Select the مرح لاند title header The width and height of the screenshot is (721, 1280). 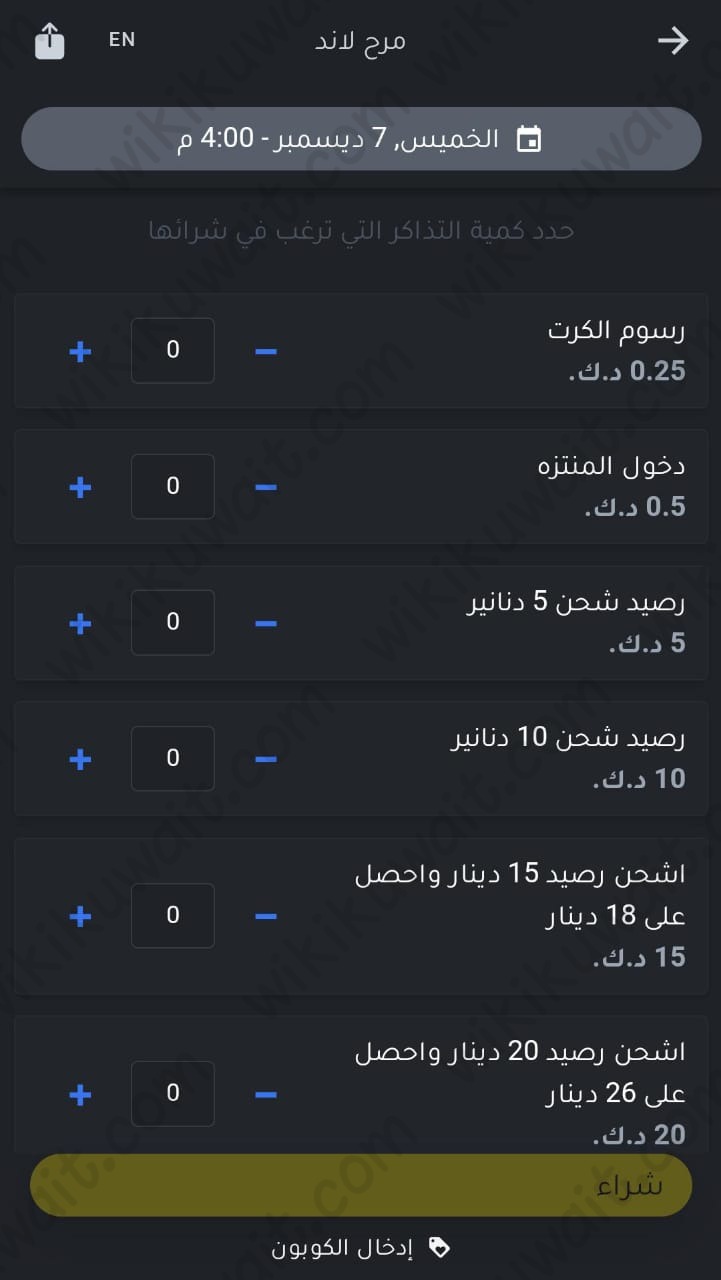(x=360, y=40)
